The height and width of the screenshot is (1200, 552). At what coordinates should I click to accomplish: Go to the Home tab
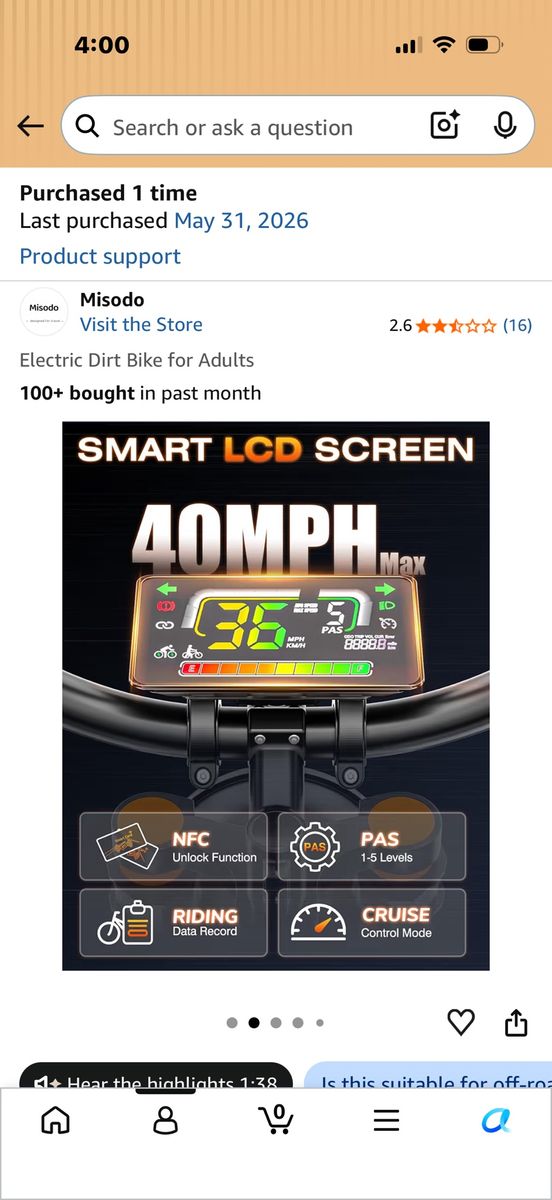[x=56, y=1120]
